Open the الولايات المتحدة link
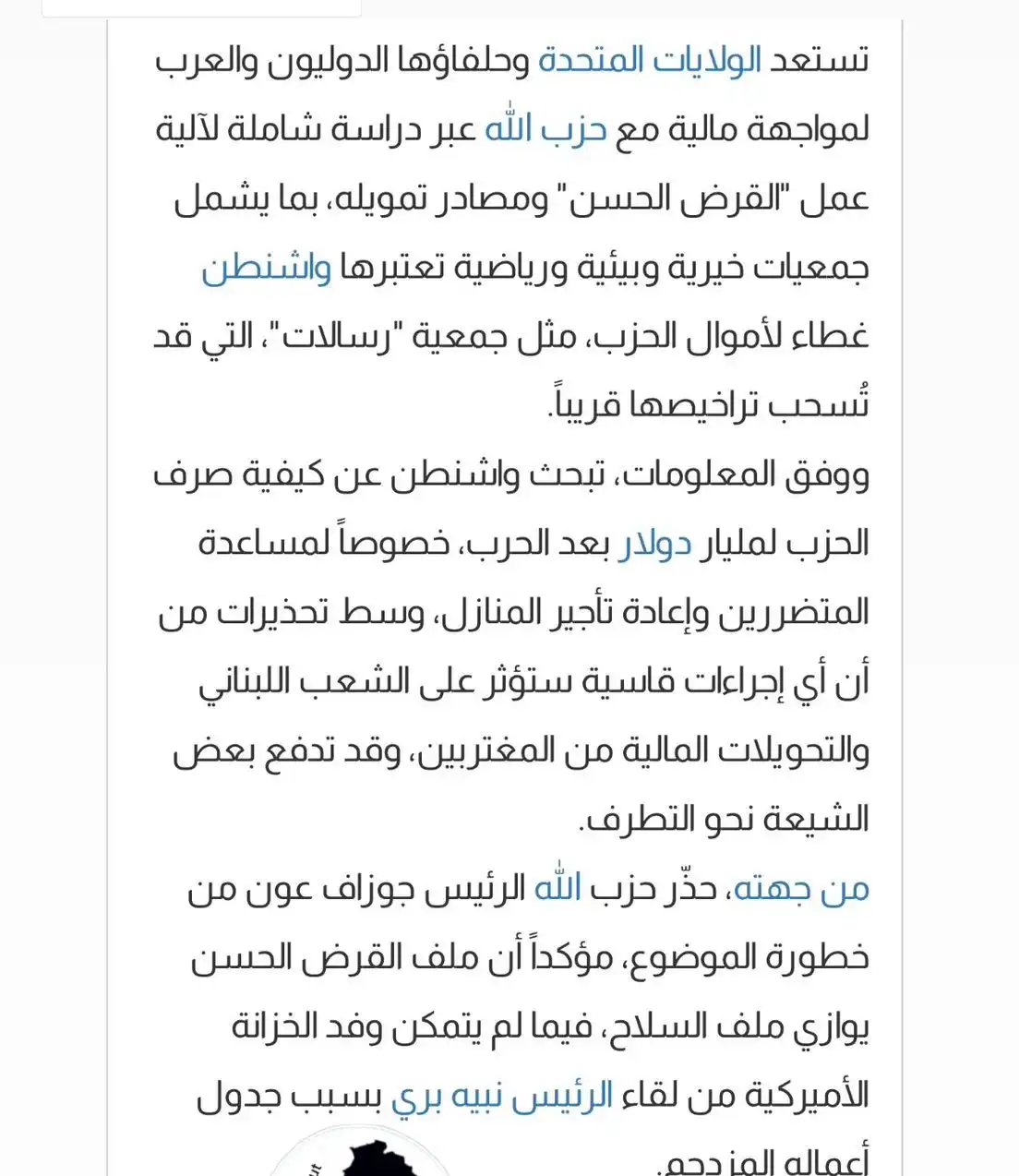Viewport: 1019px width, 1176px height. (651, 61)
